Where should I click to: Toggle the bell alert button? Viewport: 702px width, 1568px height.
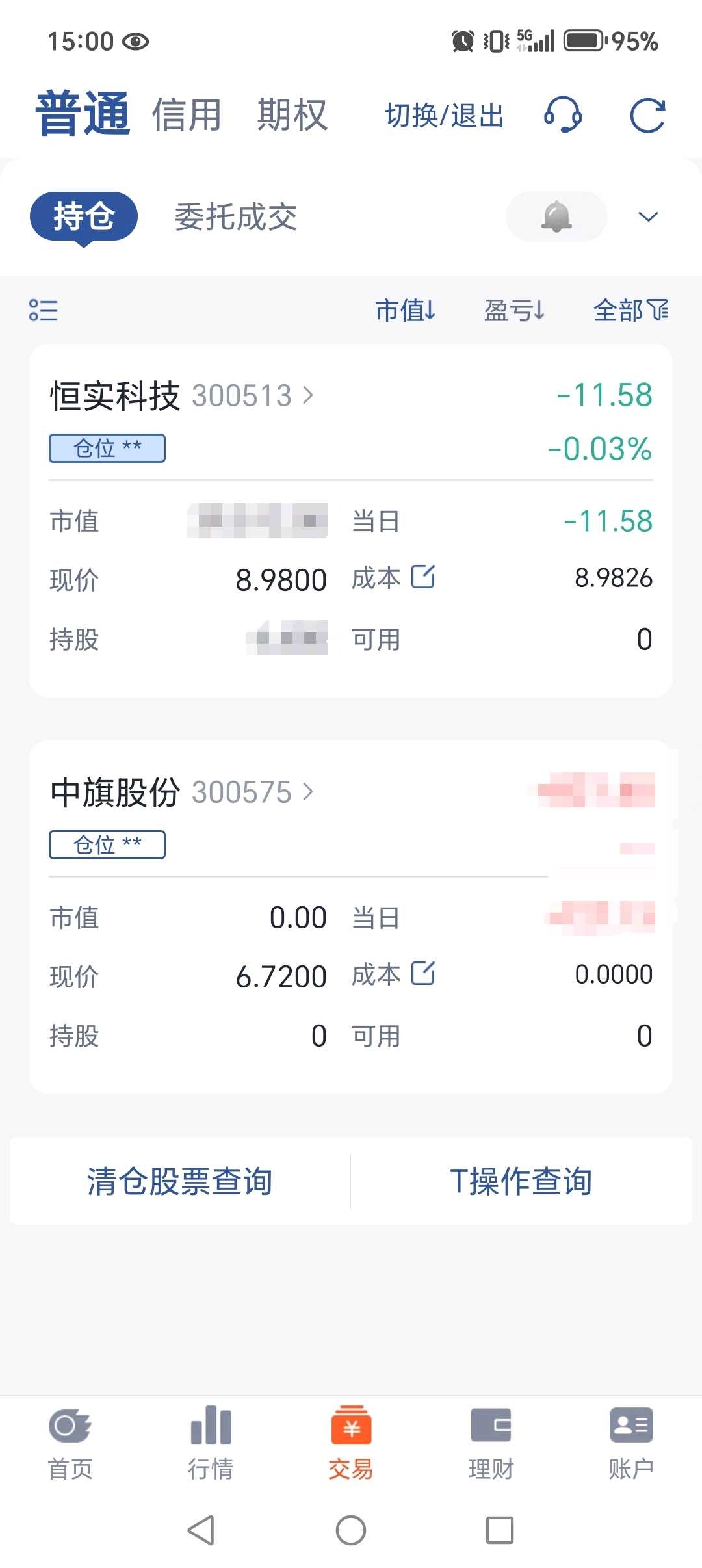coord(556,216)
